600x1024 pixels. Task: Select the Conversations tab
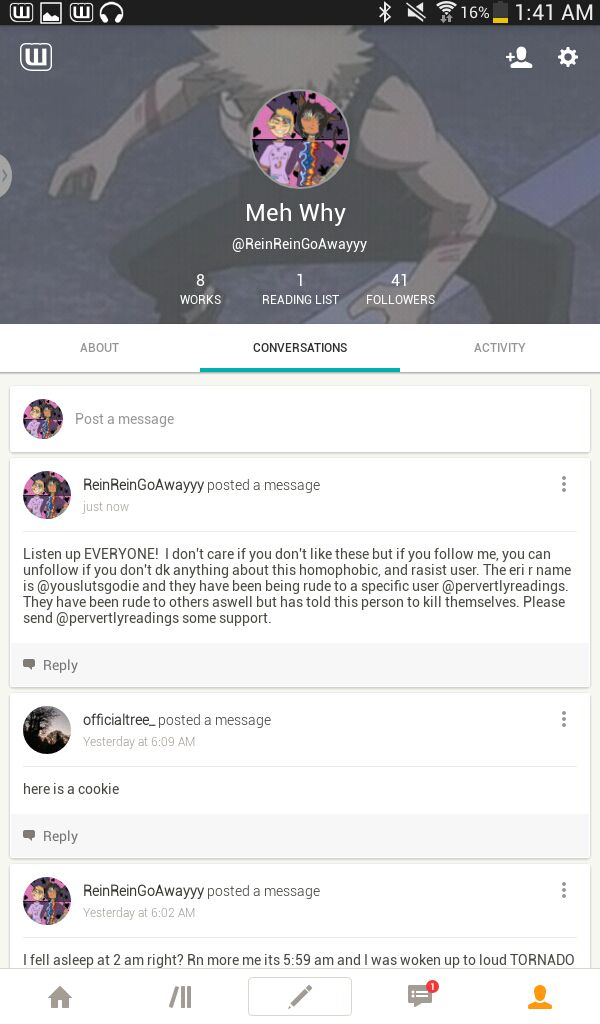coord(300,348)
